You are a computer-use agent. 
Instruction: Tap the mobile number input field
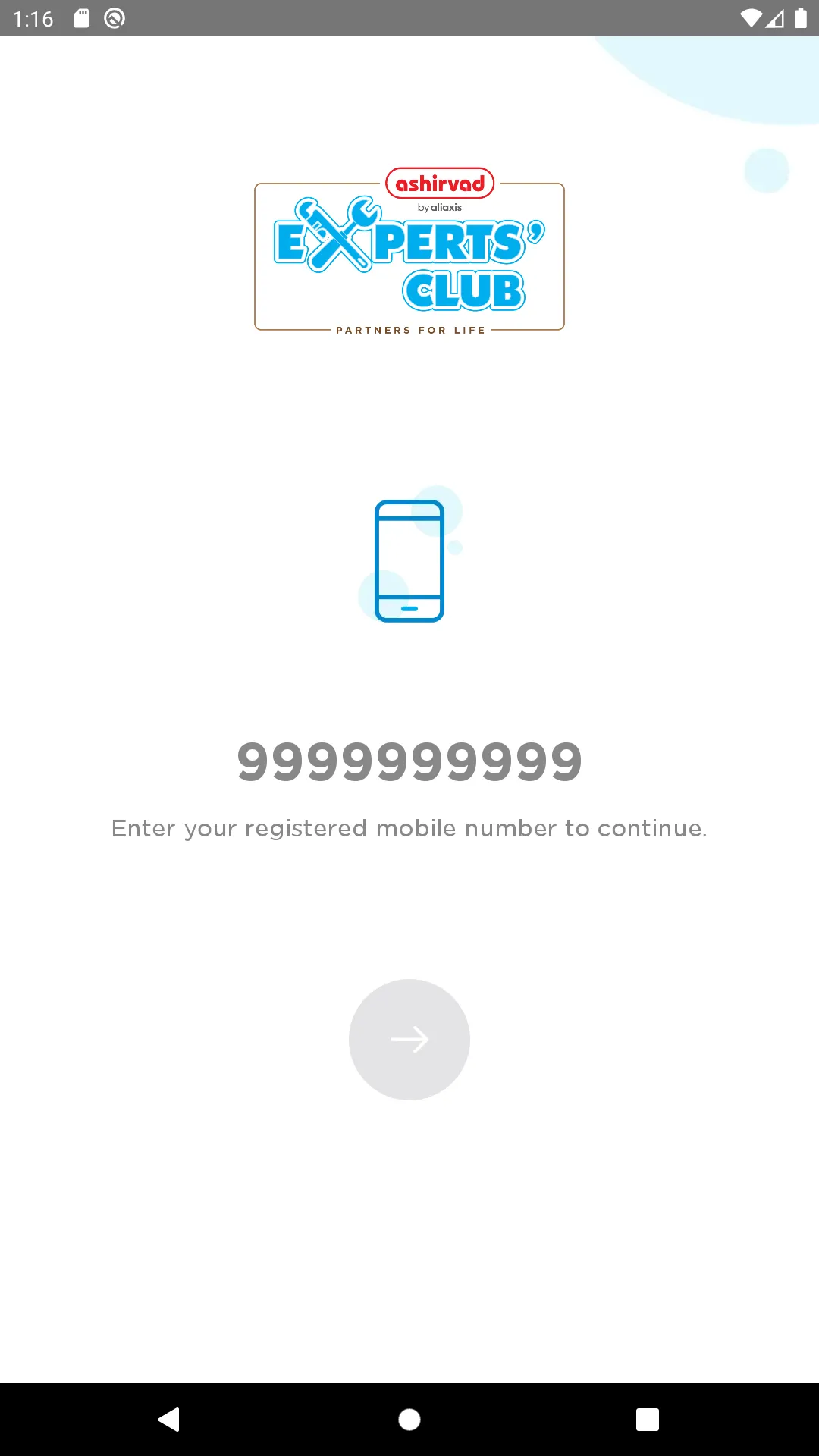[x=409, y=762]
